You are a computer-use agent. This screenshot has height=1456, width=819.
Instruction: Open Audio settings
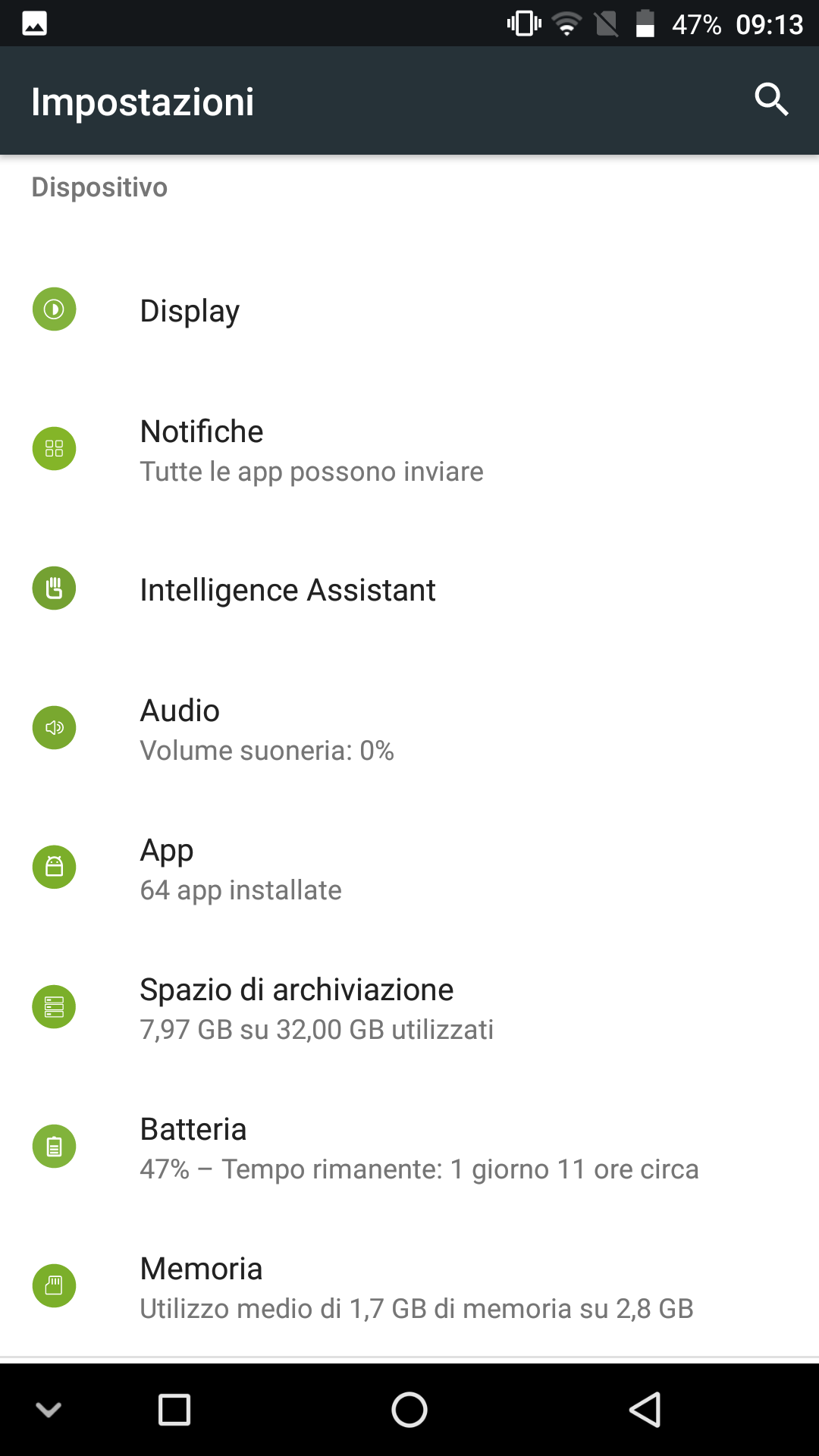409,728
